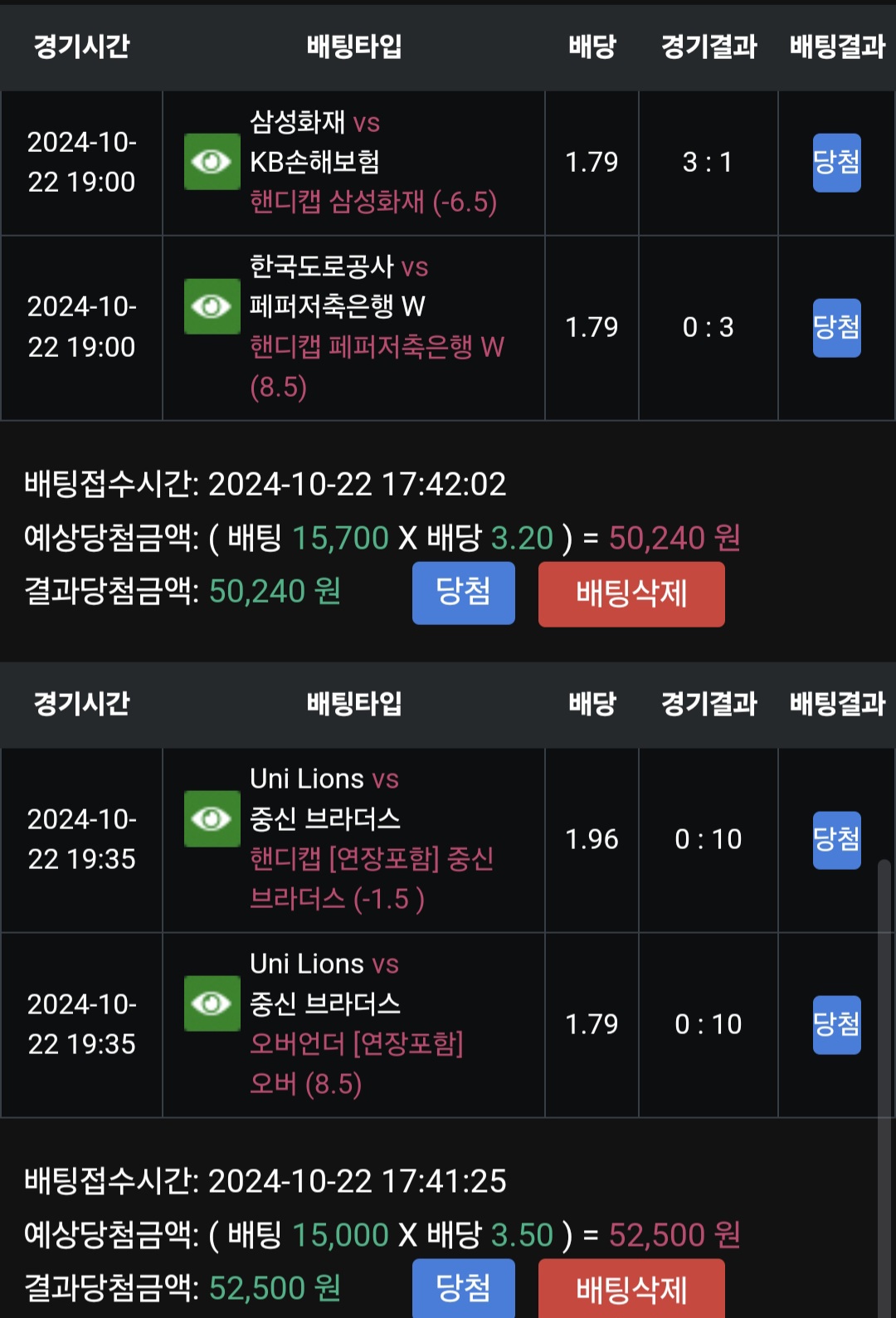Tap 당첨 button beside 52,500 원 result
This screenshot has width=896, height=1318.
point(463,1288)
